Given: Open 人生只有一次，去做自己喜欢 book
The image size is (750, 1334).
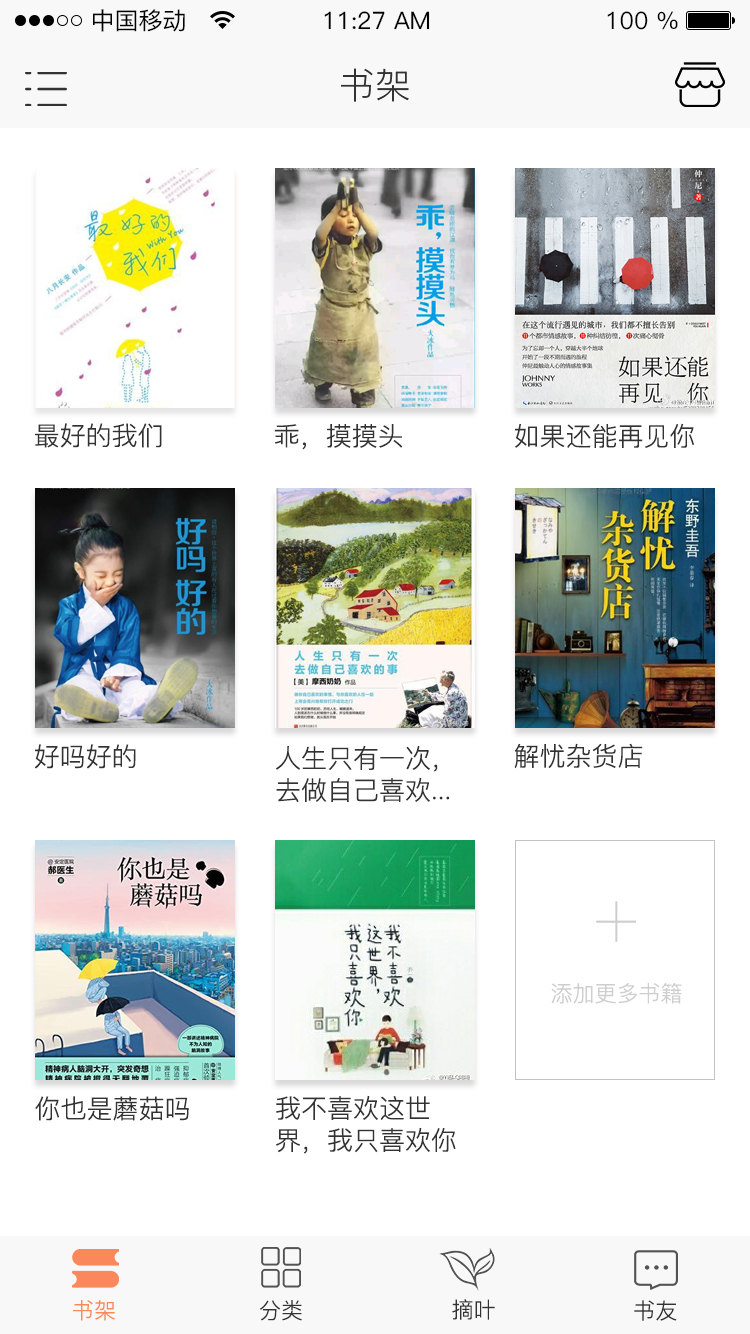Looking at the screenshot, I should pos(375,608).
